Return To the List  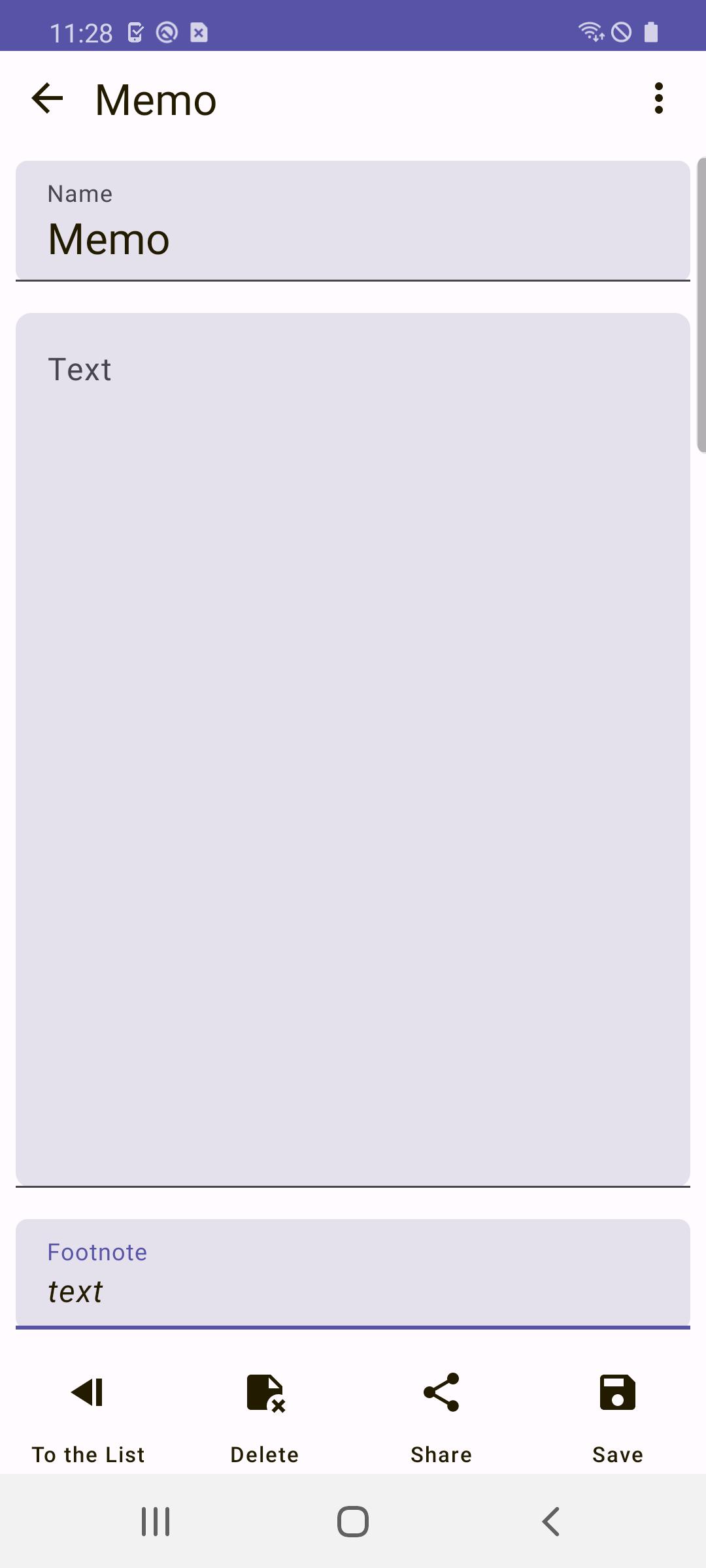point(88,1418)
